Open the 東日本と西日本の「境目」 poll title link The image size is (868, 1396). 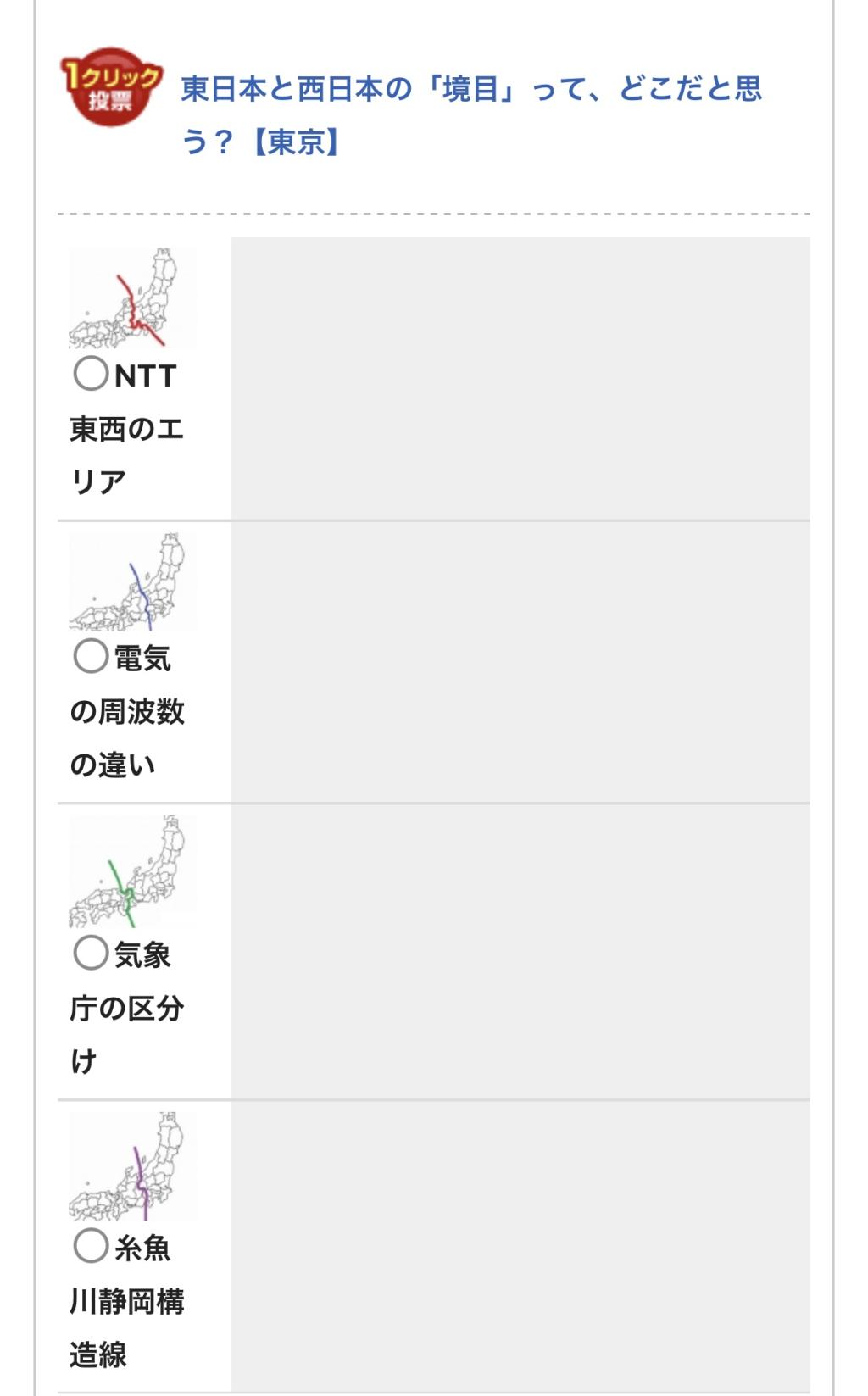coord(471,114)
